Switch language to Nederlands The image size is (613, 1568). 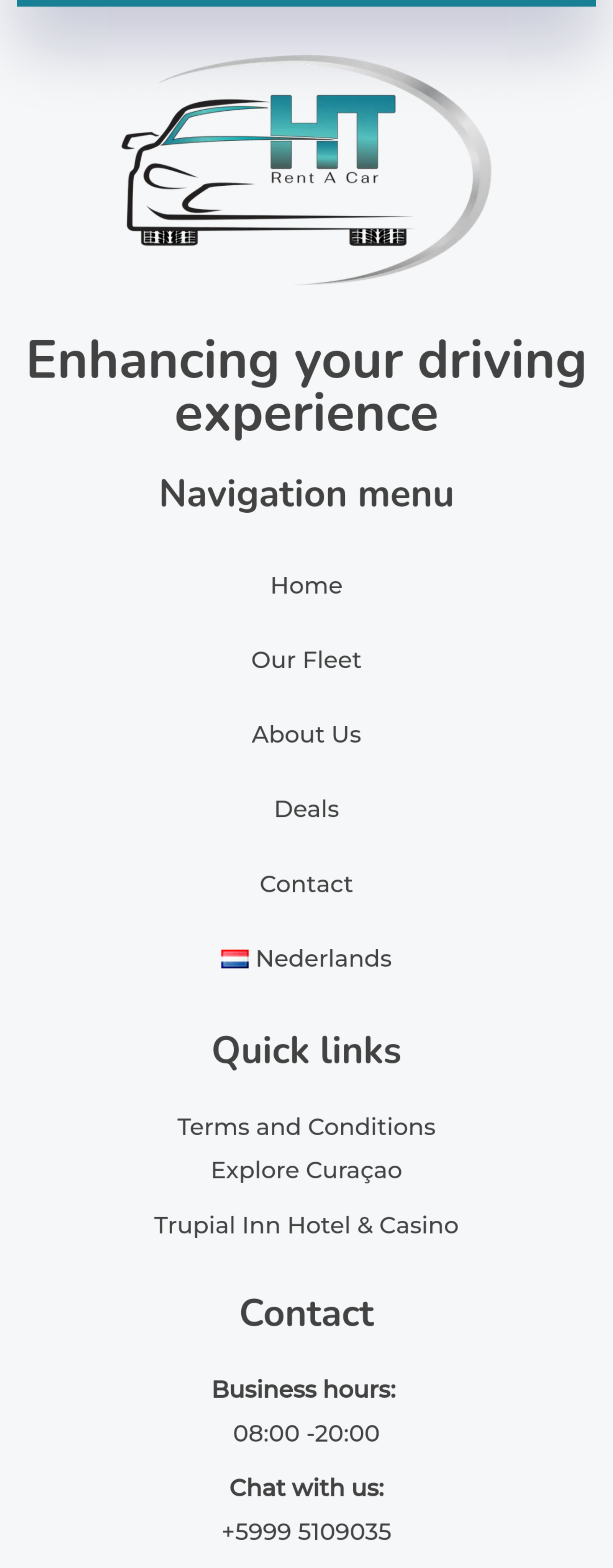point(306,959)
